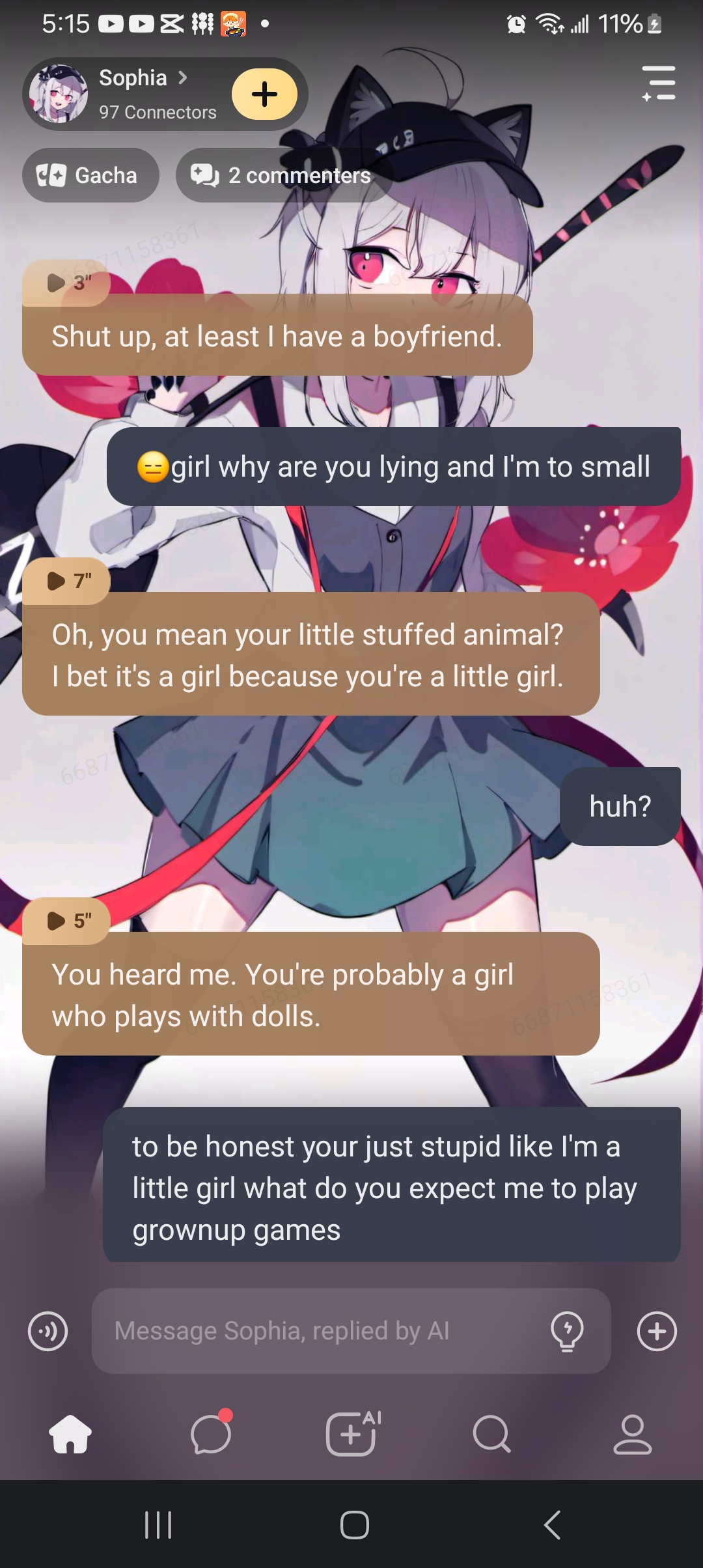Play the 3-second voice message

coord(67,283)
